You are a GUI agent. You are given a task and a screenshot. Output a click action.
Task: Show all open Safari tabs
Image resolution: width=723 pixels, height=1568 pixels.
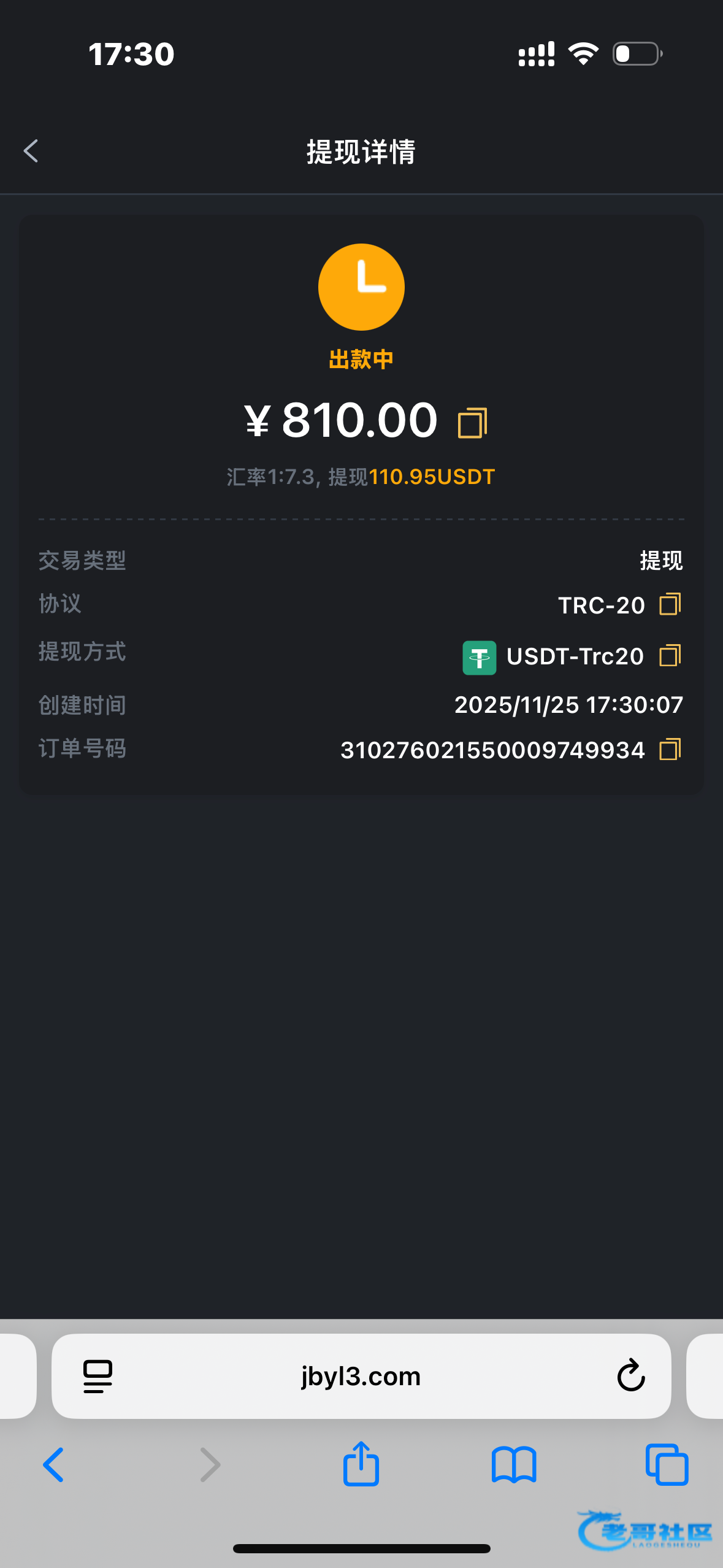[x=667, y=1465]
